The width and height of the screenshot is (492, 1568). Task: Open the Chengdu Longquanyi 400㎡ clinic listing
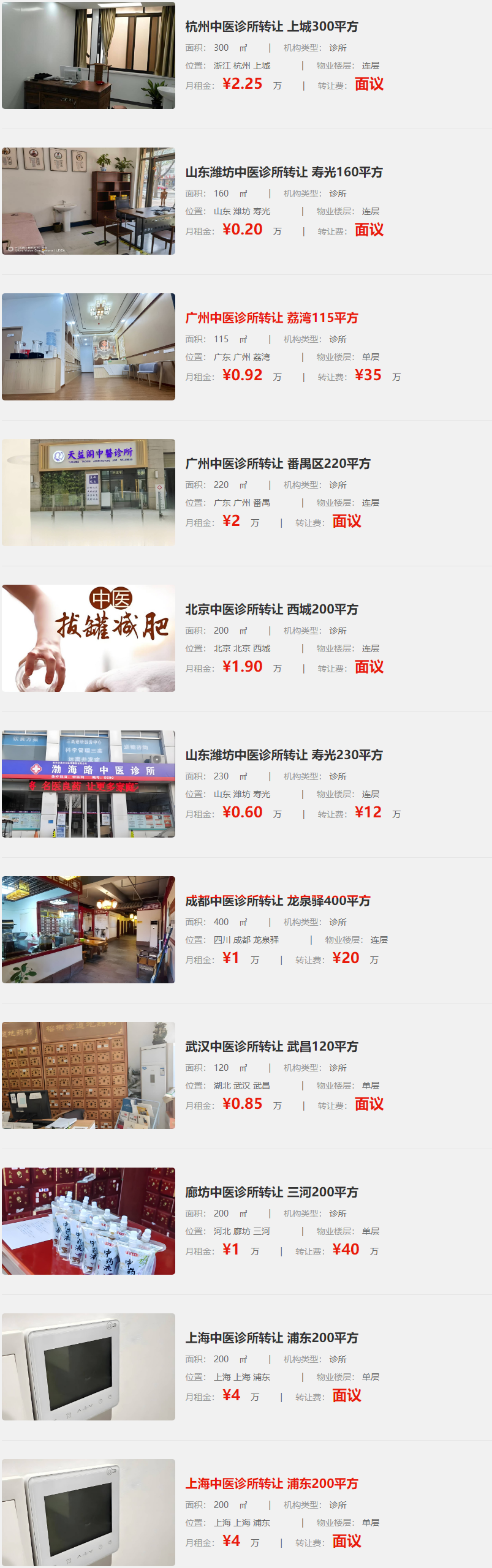(278, 901)
